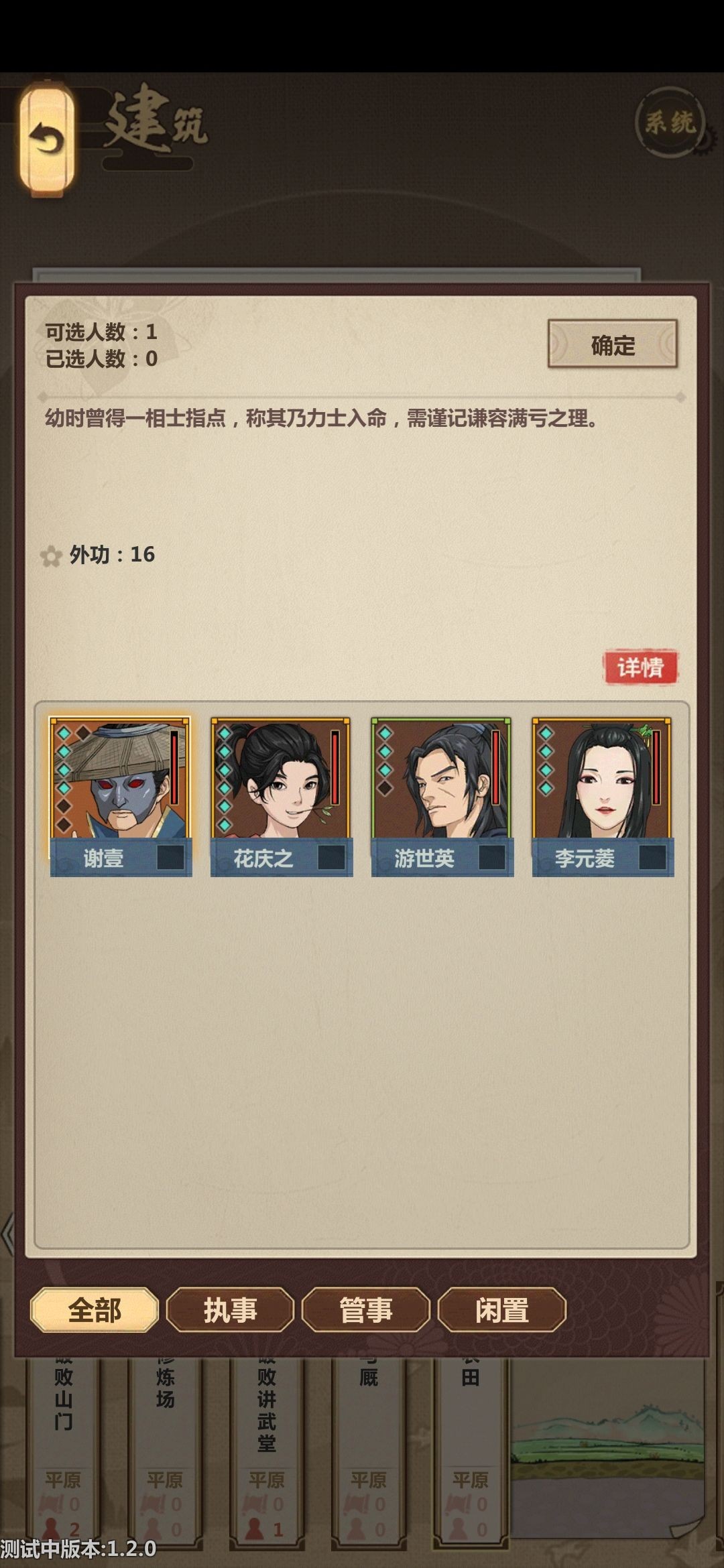Image resolution: width=724 pixels, height=1568 pixels.
Task: Go back using the lantern arrow
Action: tap(46, 140)
